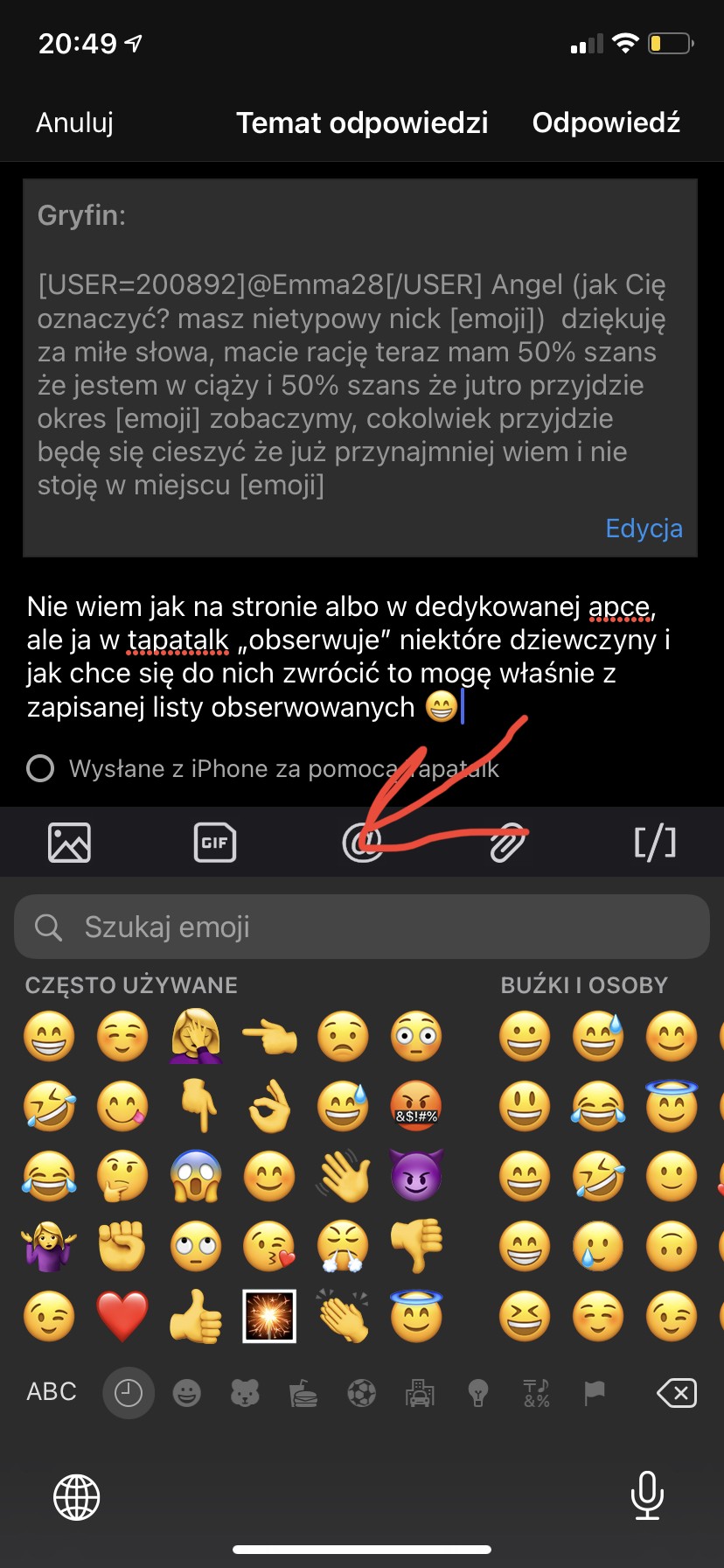Viewport: 724px width, 1568px height.
Task: Tap Anuluj to cancel the reply
Action: click(74, 122)
